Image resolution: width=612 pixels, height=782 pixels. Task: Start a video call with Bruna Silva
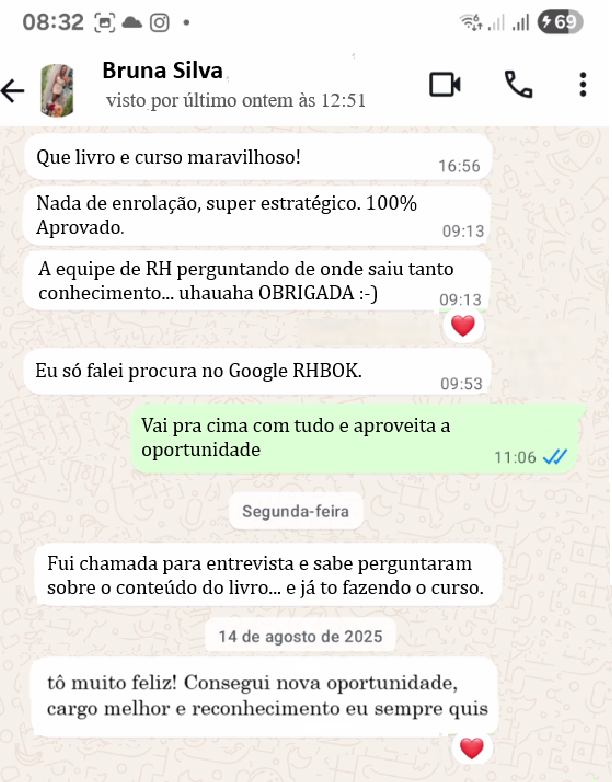[x=444, y=85]
